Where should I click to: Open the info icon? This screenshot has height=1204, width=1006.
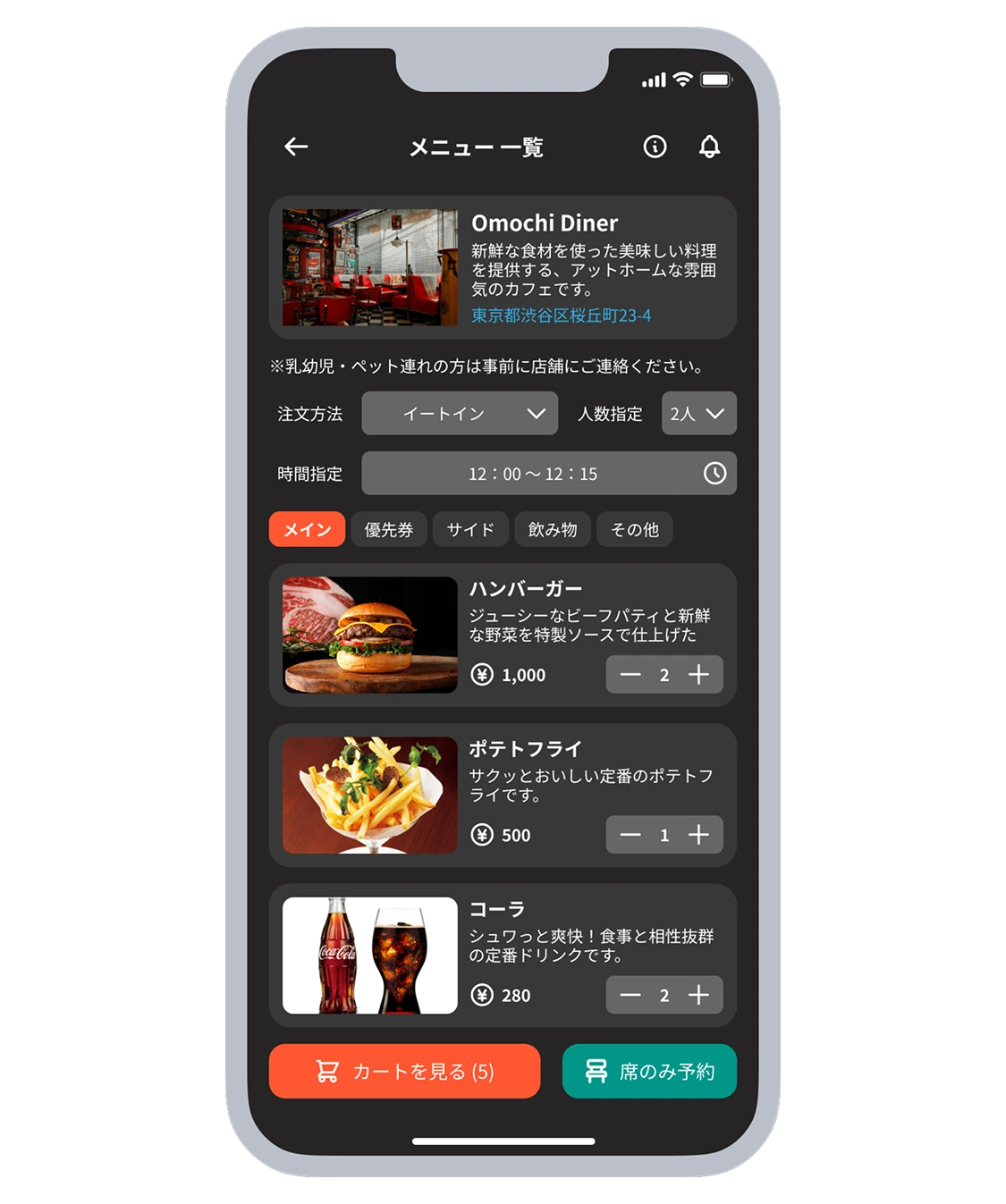655,147
